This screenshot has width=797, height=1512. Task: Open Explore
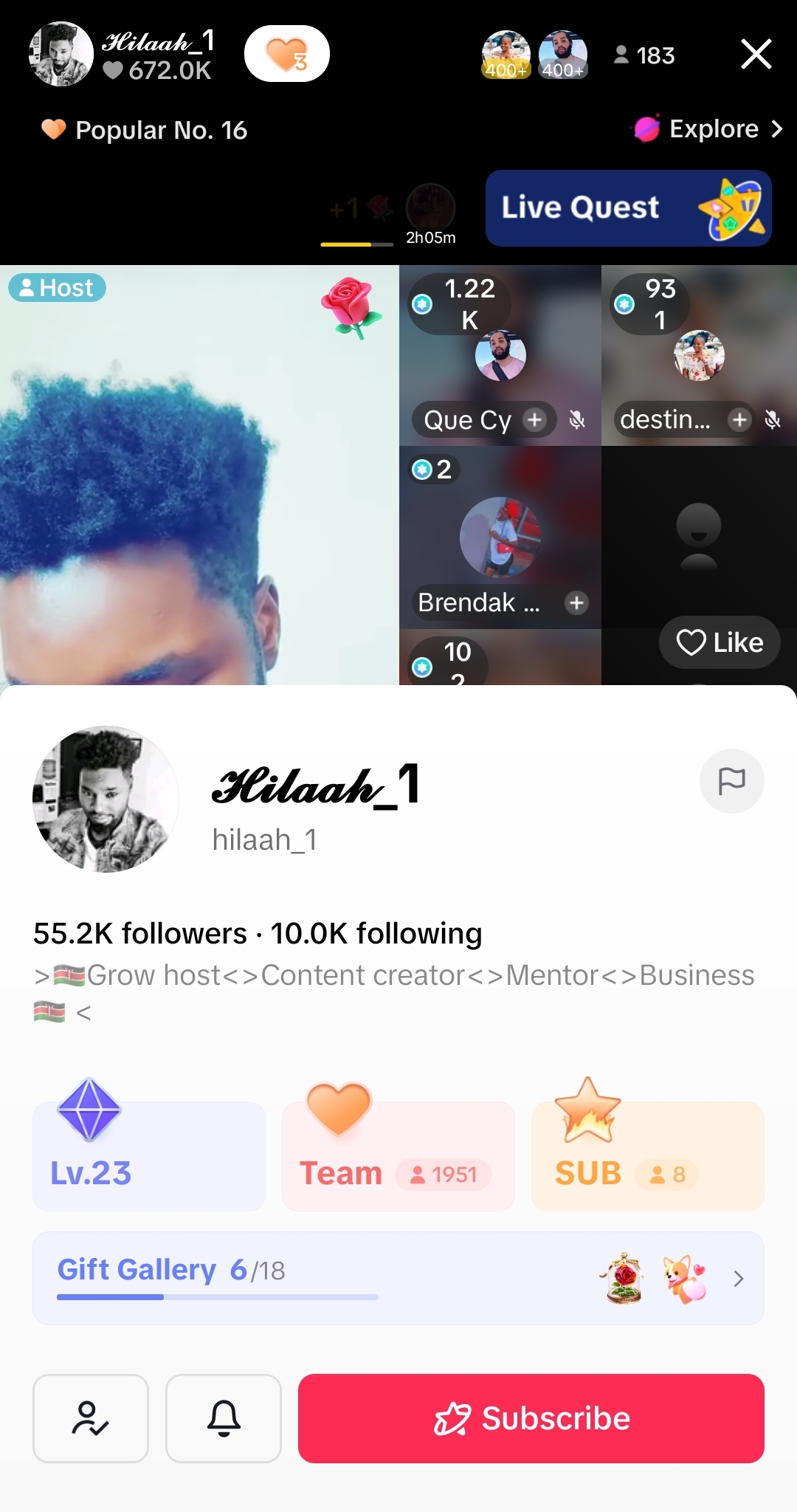point(708,129)
